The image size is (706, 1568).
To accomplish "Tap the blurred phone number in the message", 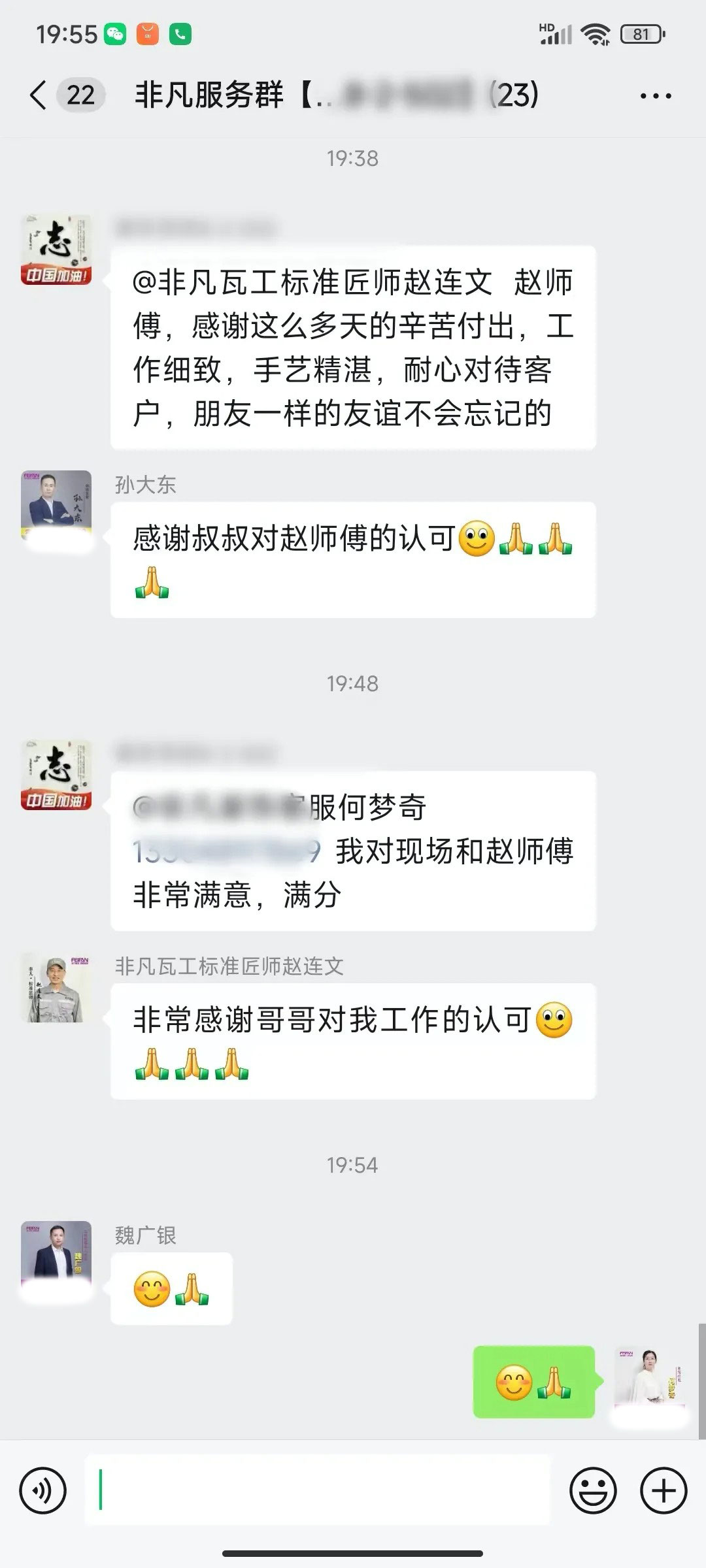I will tap(226, 852).
